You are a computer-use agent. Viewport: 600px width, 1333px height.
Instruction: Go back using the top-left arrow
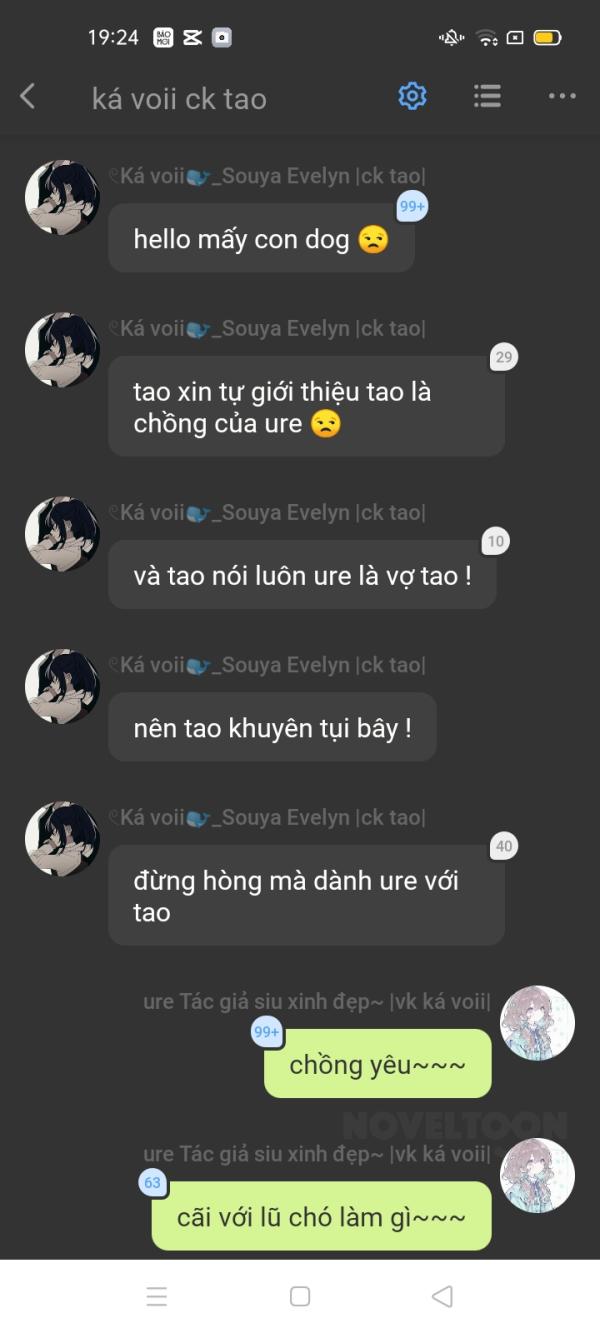pyautogui.click(x=28, y=97)
